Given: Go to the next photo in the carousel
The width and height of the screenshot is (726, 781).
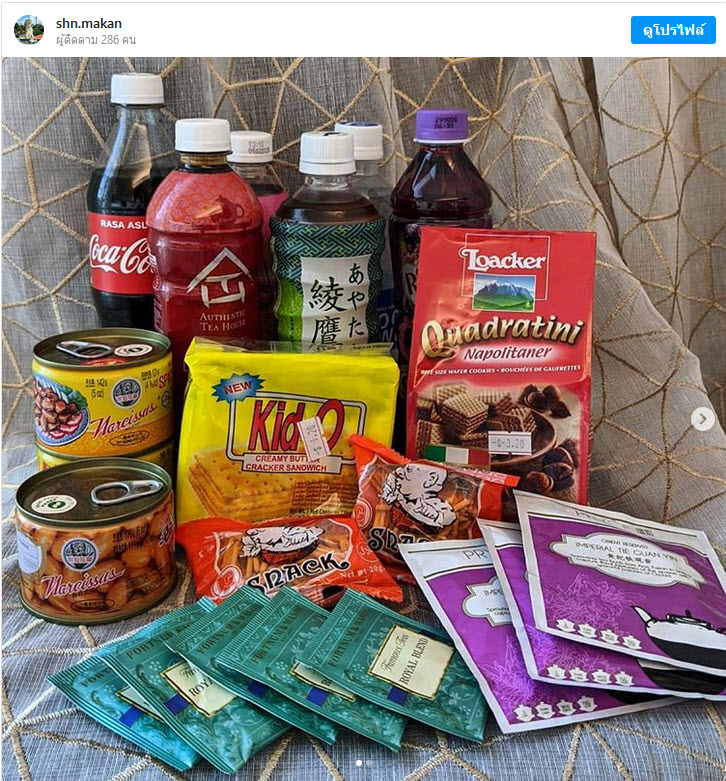Looking at the screenshot, I should tap(703, 419).
